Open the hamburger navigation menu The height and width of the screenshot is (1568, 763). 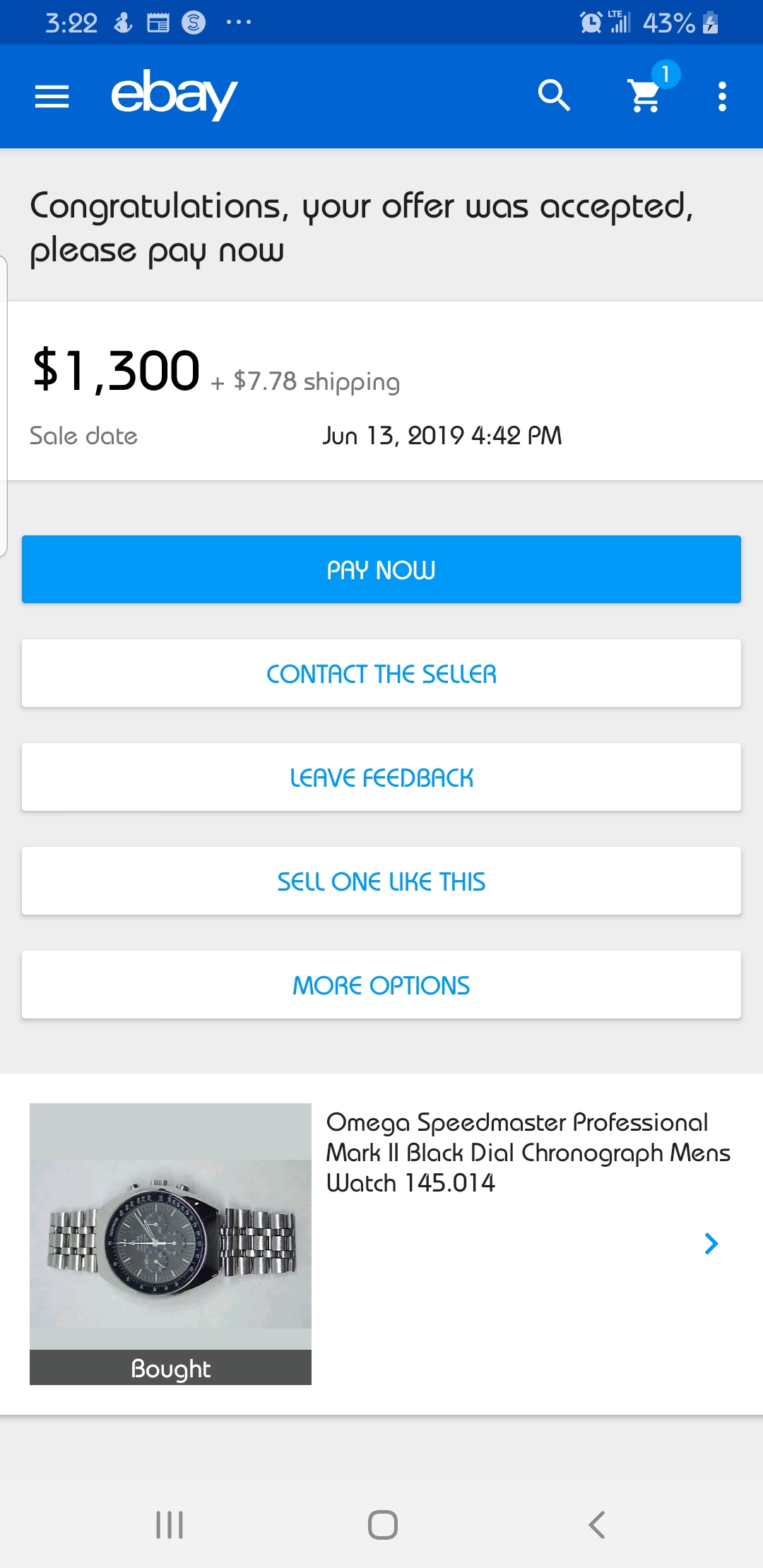52,97
